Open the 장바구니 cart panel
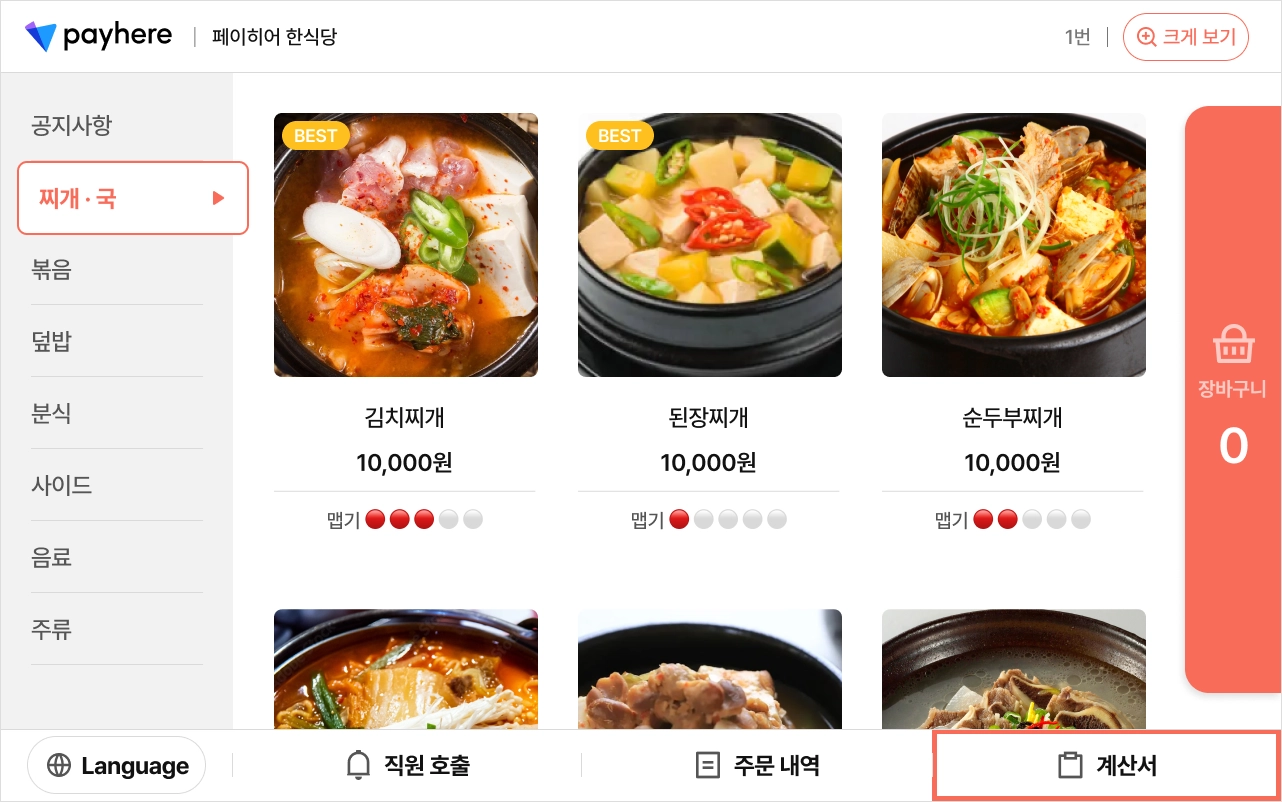This screenshot has width=1282, height=802. pos(1233,400)
